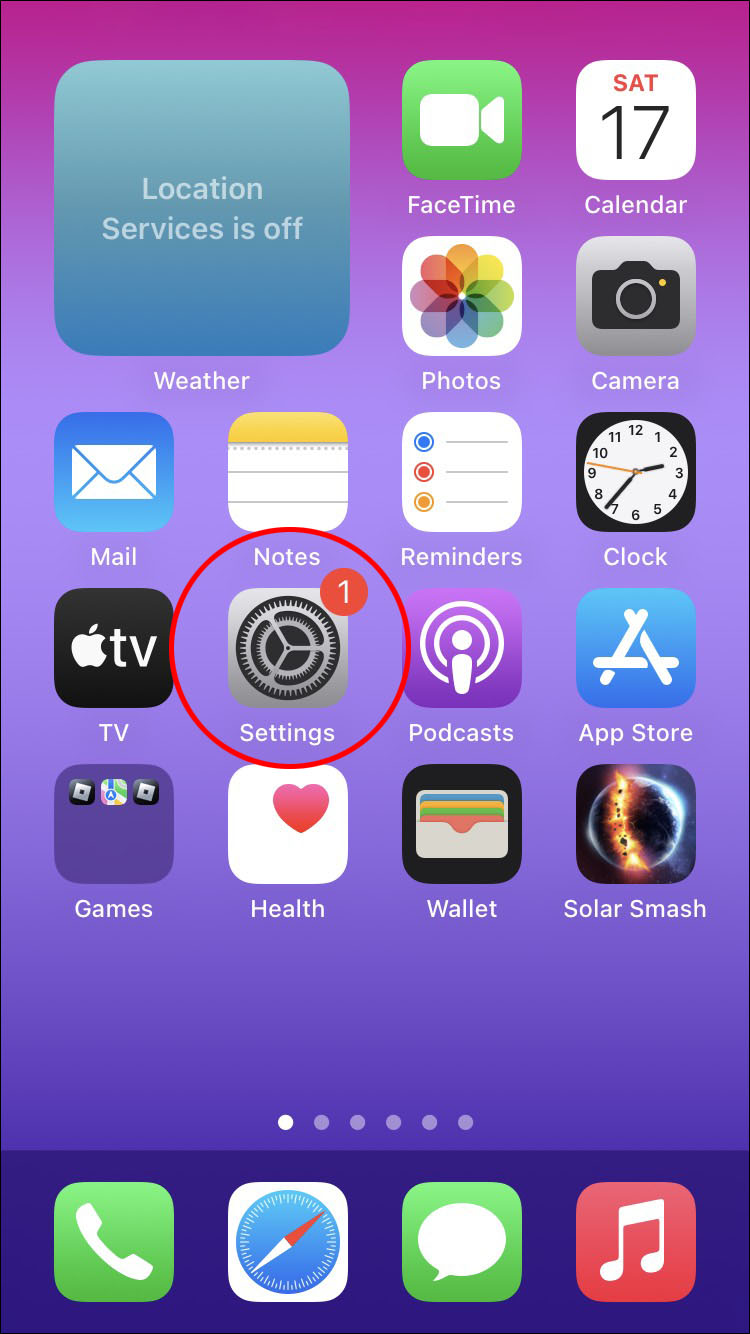Screen dimensions: 750x1334
Task: Open the Weather widget
Action: (x=202, y=208)
